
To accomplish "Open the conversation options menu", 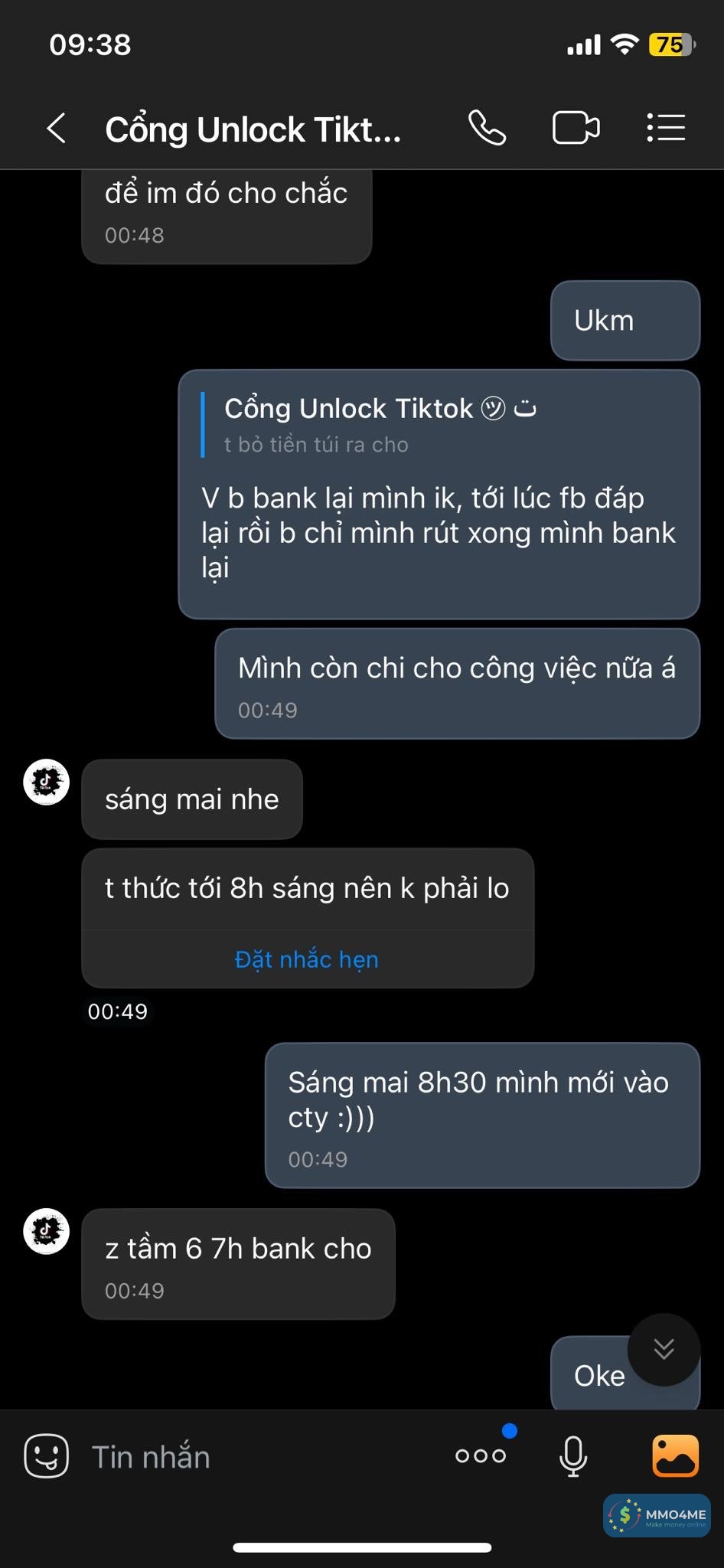I will click(665, 128).
